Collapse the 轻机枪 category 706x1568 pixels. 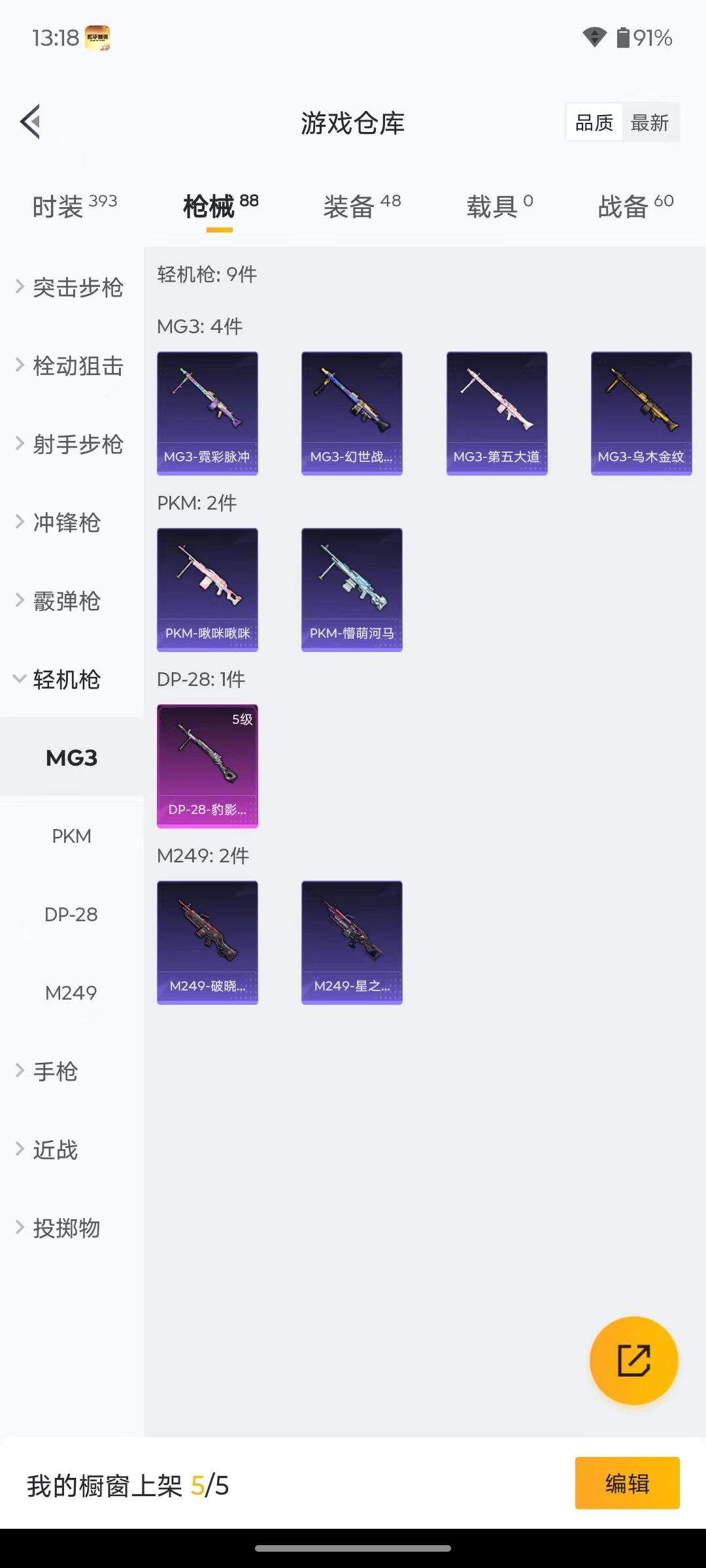click(x=65, y=679)
